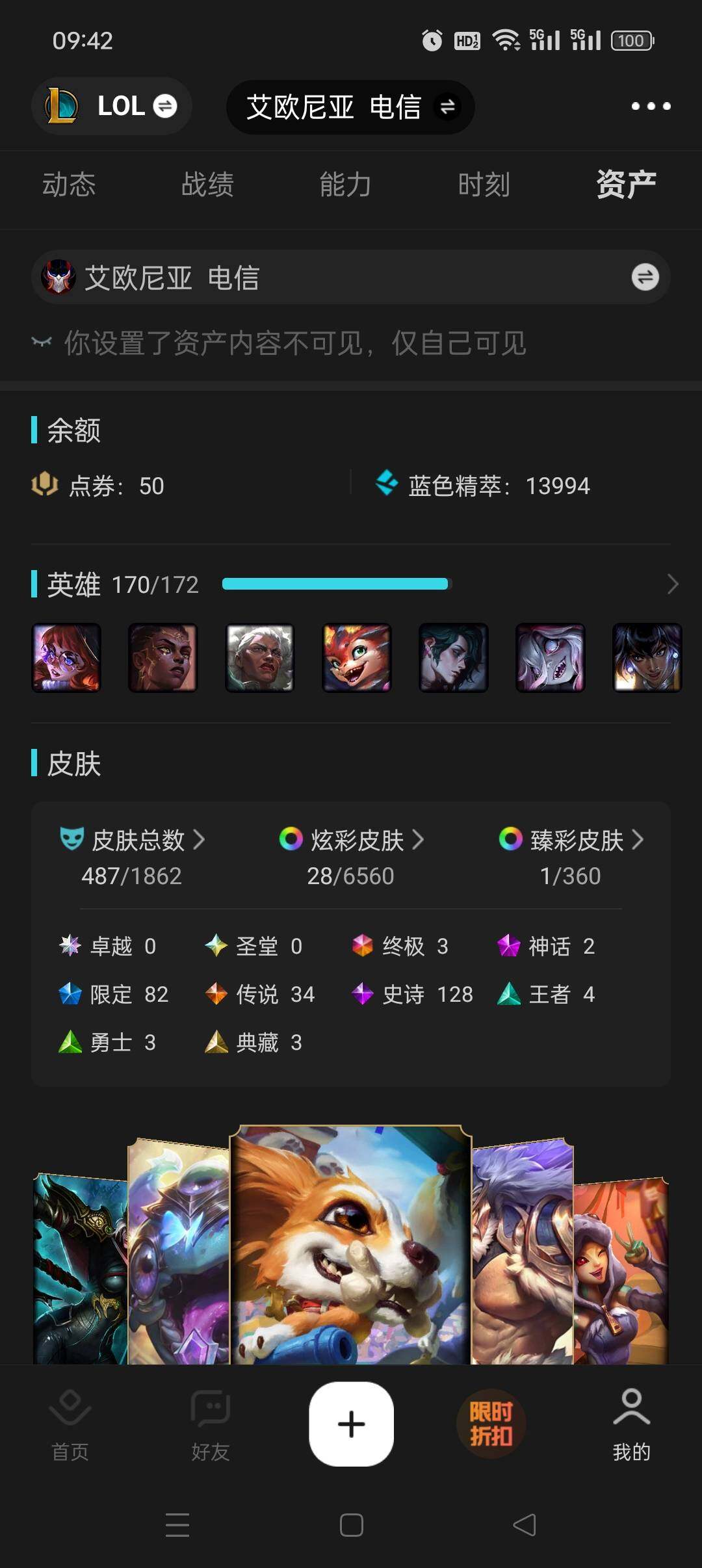View 炫彩皮肤 28/6560 list
Viewport: 702px width, 1568px height.
[x=351, y=857]
